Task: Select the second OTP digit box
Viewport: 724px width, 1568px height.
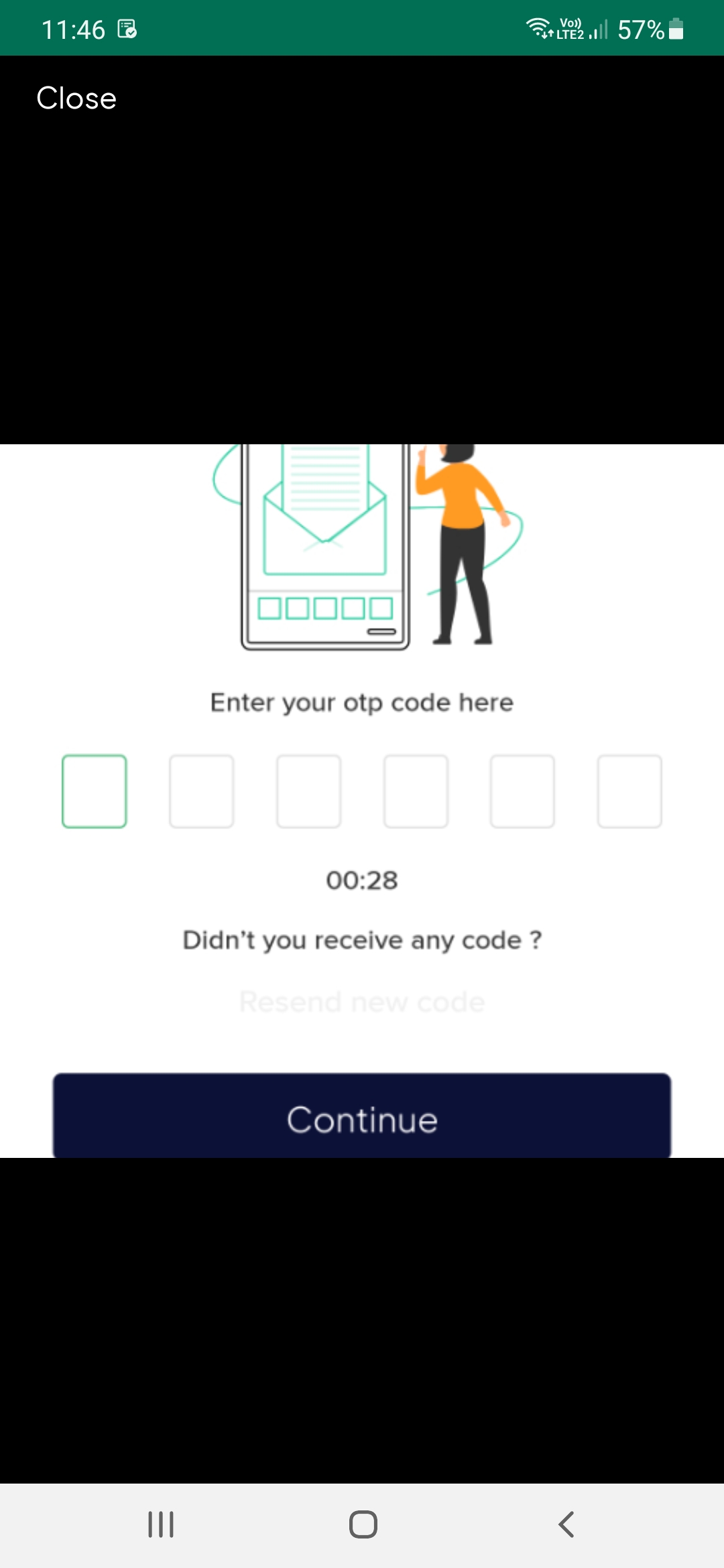Action: click(x=202, y=791)
